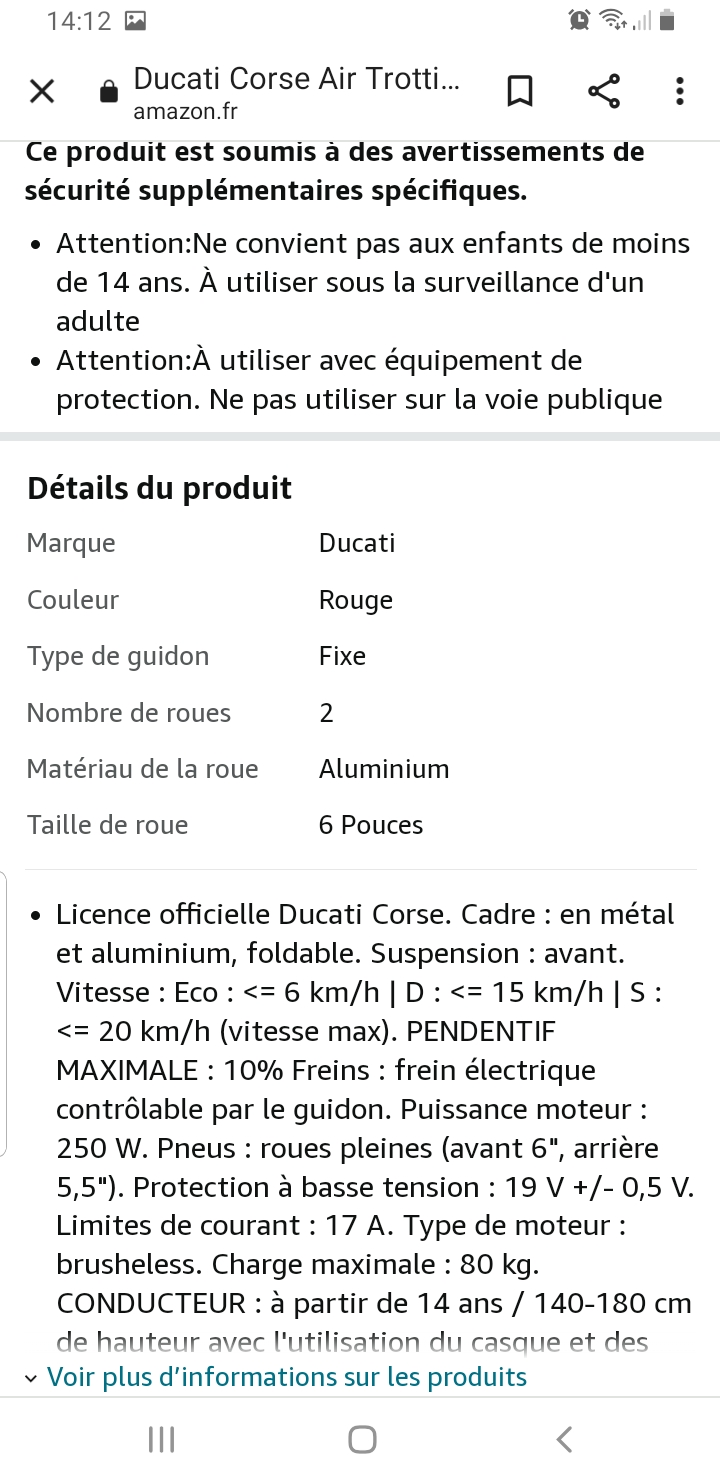Select the heading Détails du produit
The height and width of the screenshot is (1480, 720).
point(159,488)
